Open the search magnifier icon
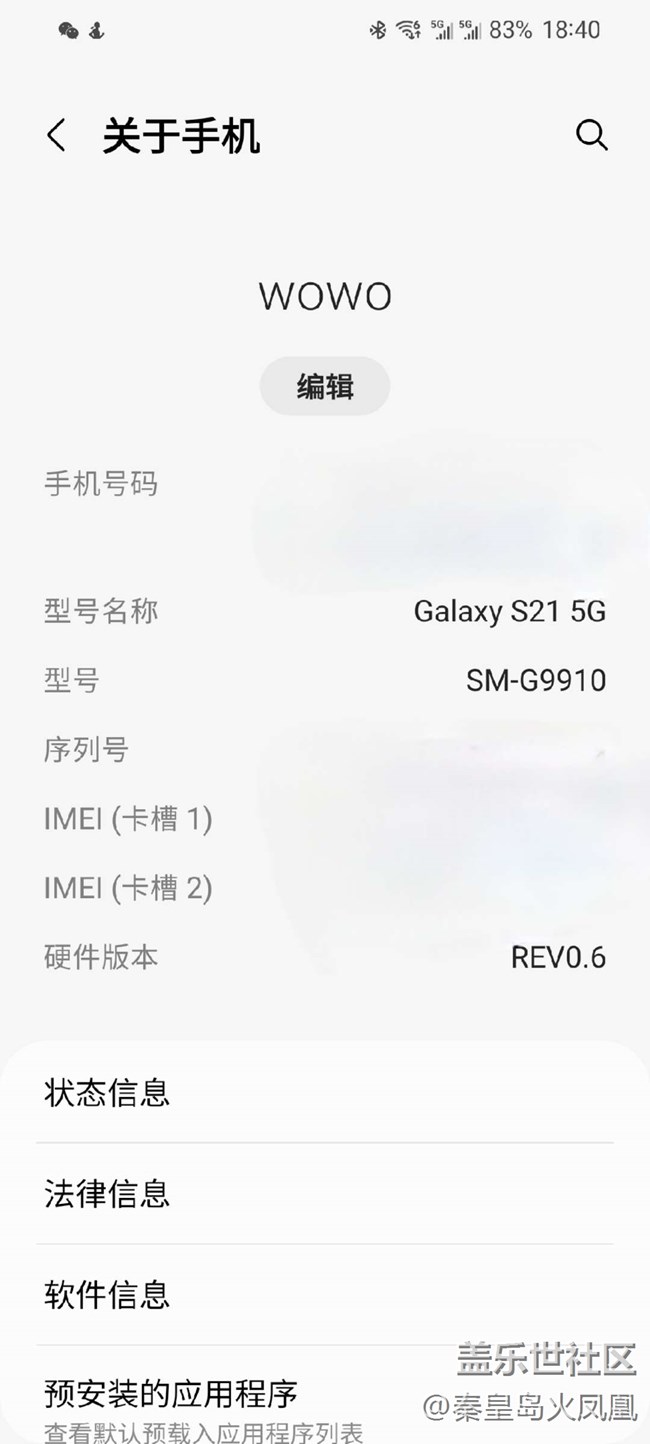 591,136
